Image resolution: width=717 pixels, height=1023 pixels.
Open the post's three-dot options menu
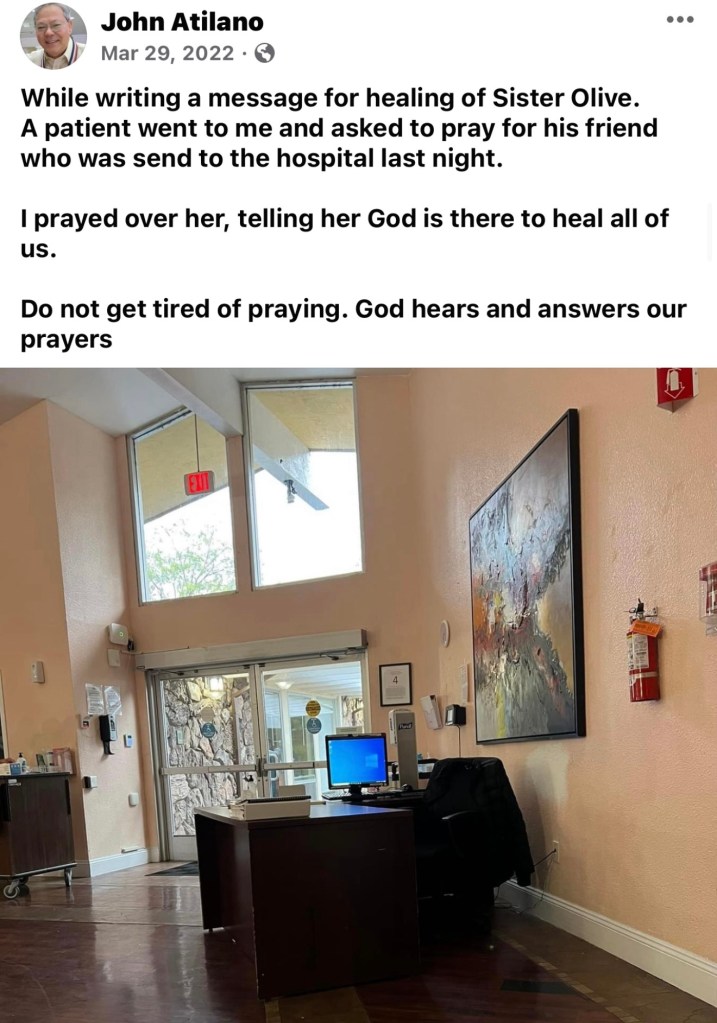point(679,20)
